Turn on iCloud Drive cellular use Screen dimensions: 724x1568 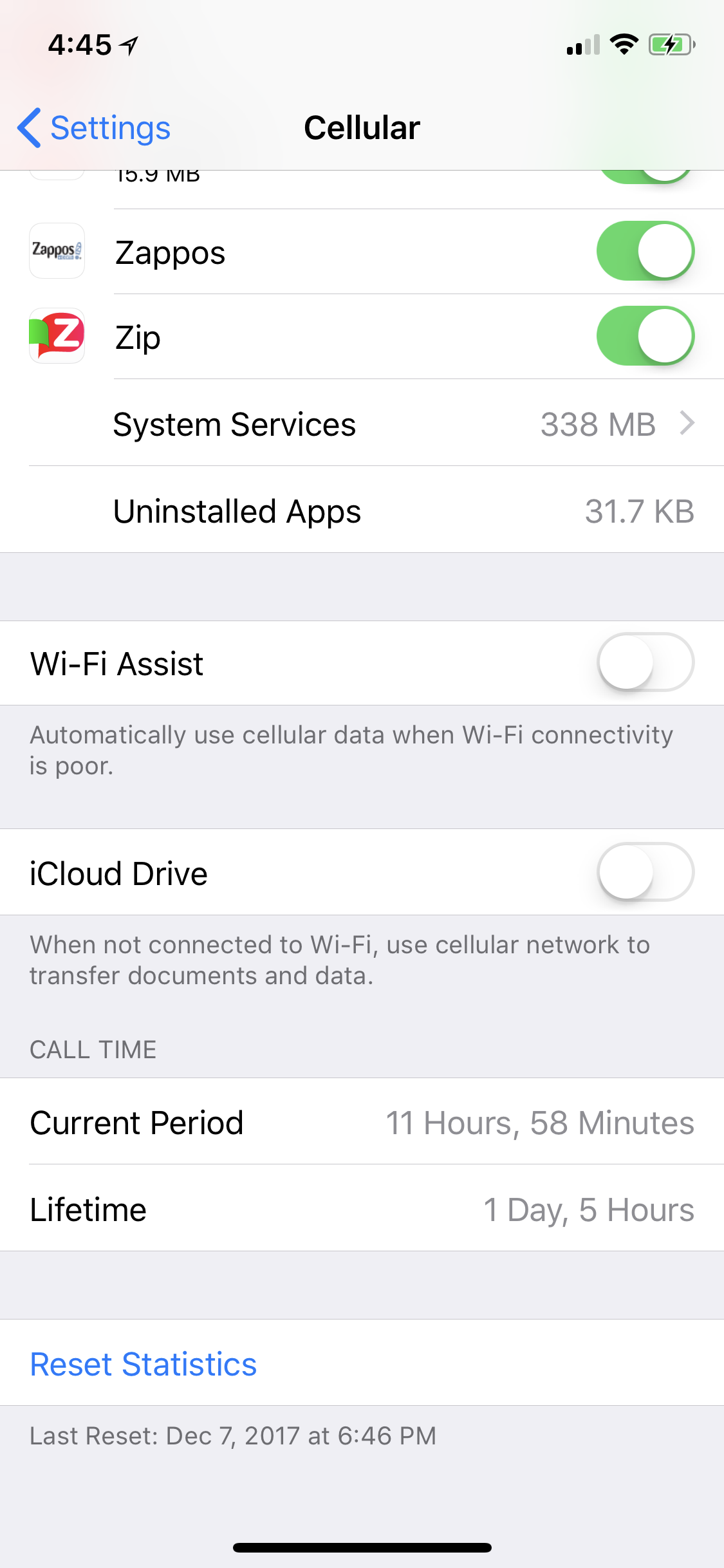(x=645, y=872)
